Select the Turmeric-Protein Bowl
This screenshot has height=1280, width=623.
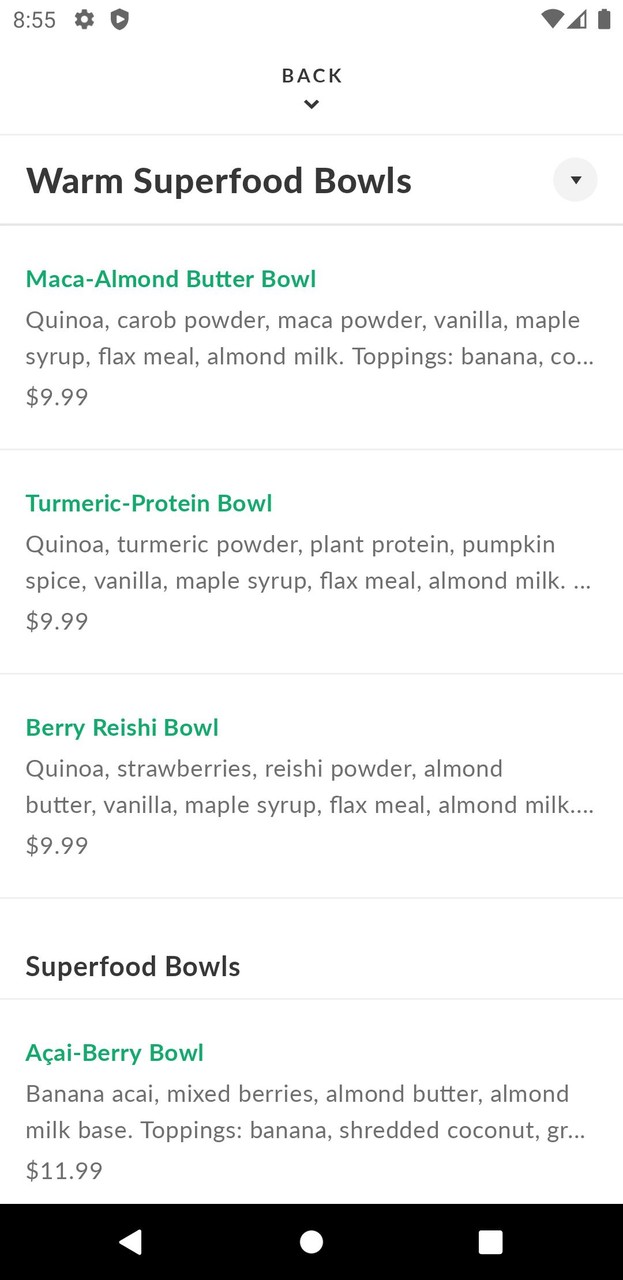[149, 503]
